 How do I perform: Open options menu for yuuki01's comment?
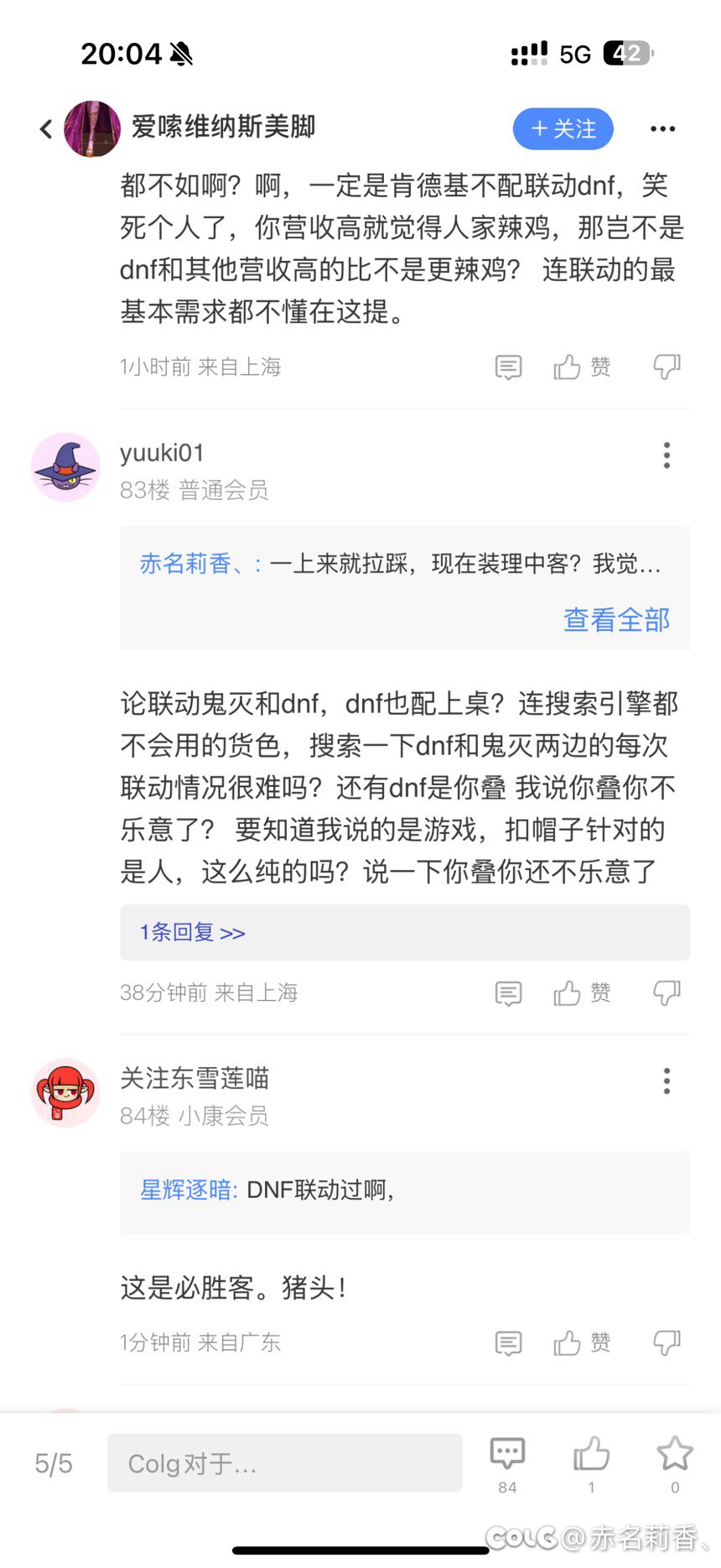(667, 455)
